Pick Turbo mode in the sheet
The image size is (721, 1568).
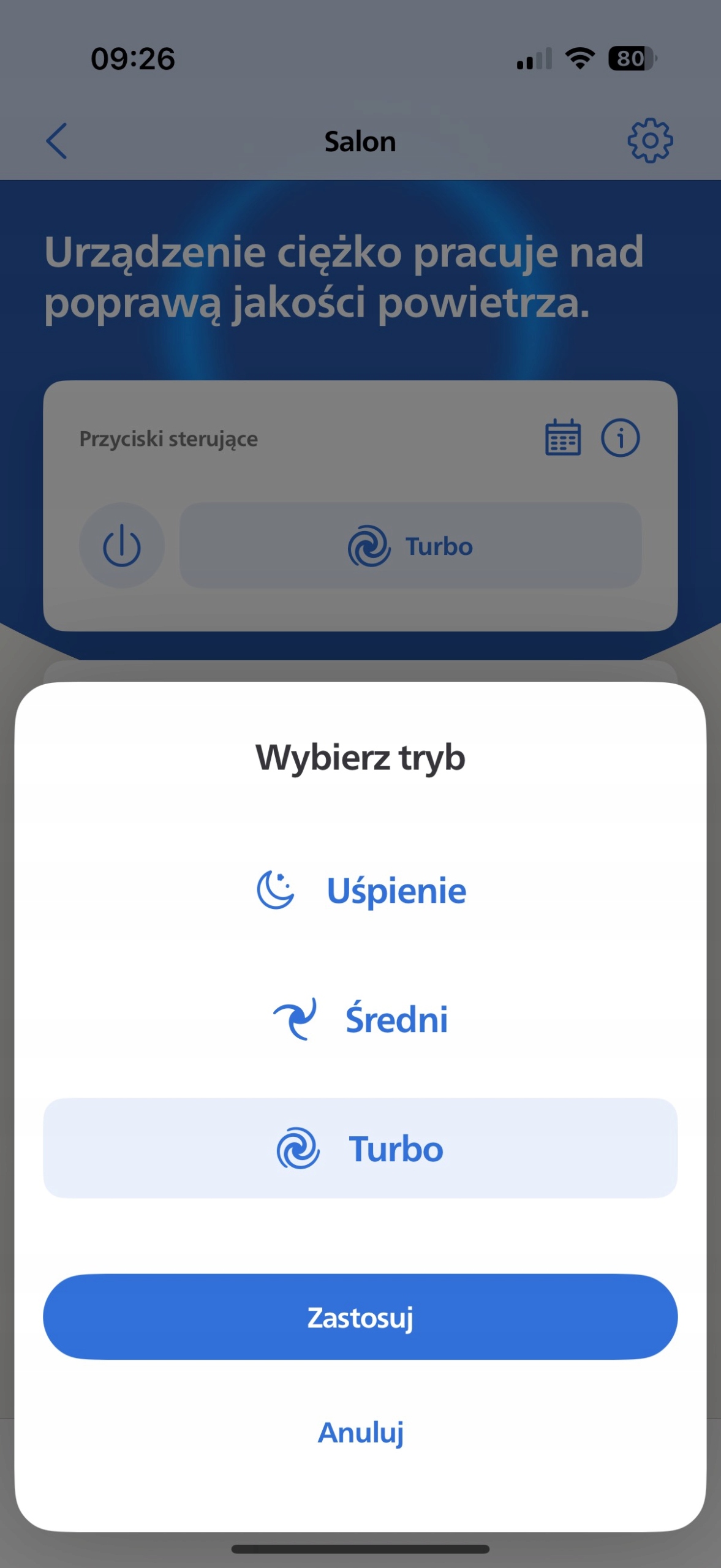pyautogui.click(x=360, y=1148)
